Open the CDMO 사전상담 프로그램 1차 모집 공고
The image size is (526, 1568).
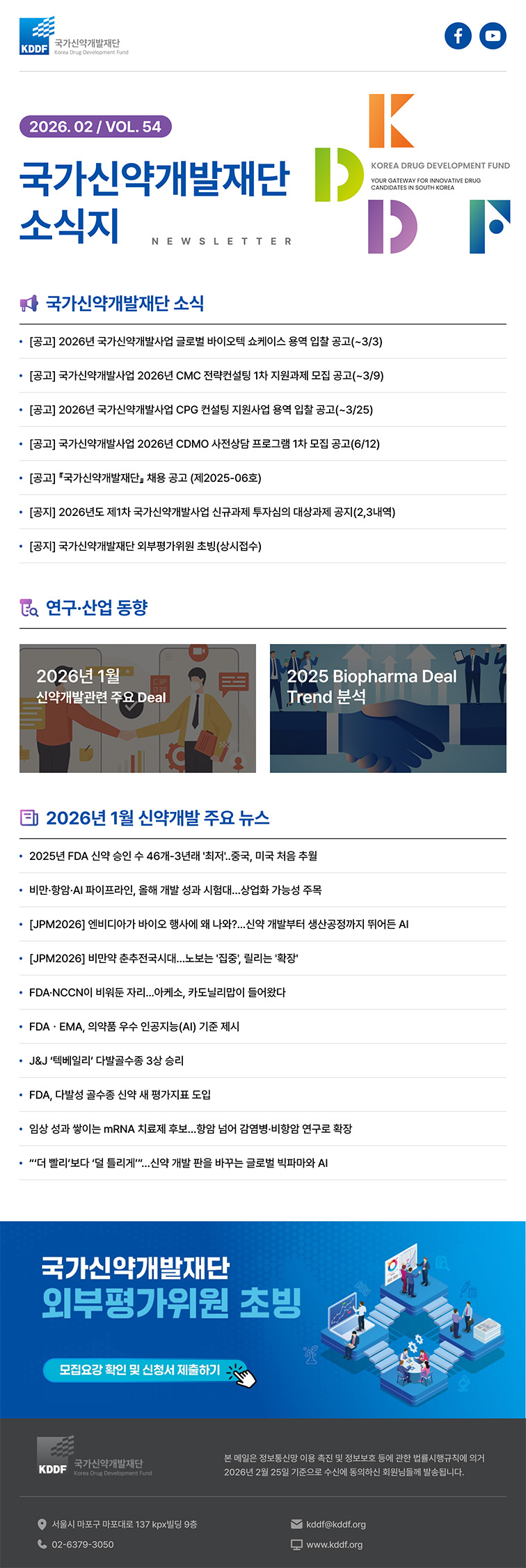(205, 444)
